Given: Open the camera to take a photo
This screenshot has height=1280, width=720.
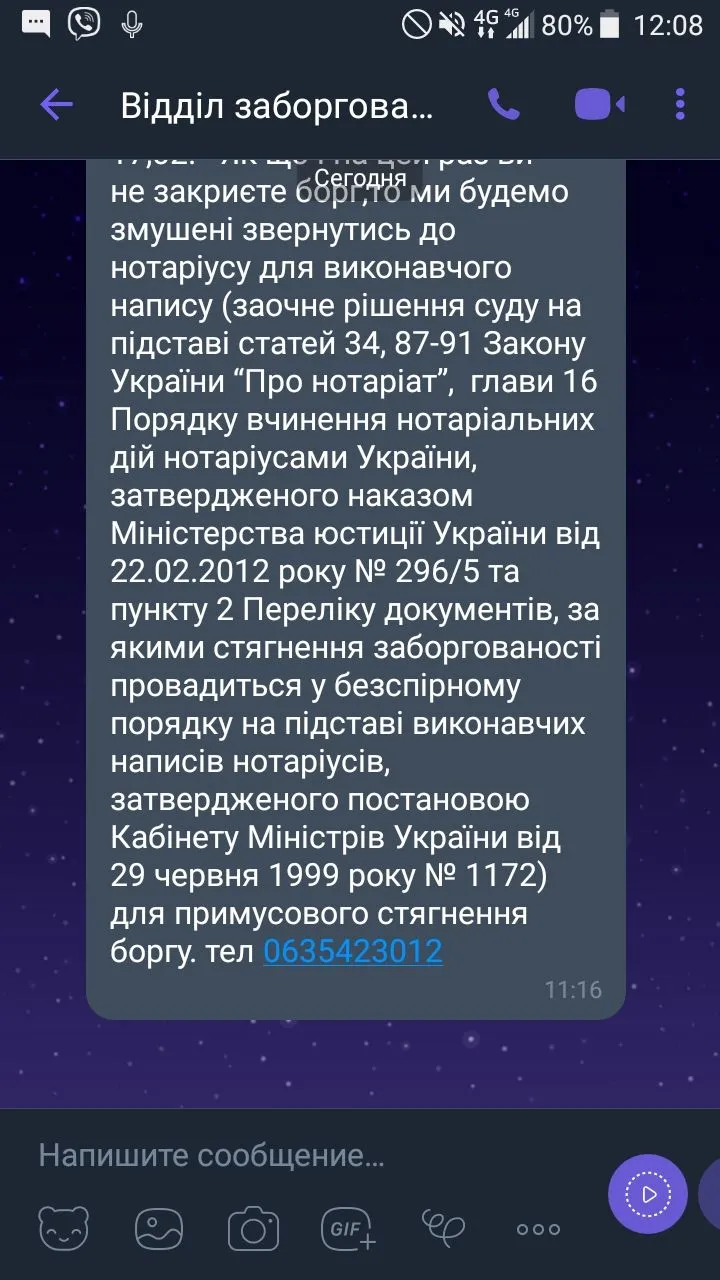Looking at the screenshot, I should pos(252,1228).
